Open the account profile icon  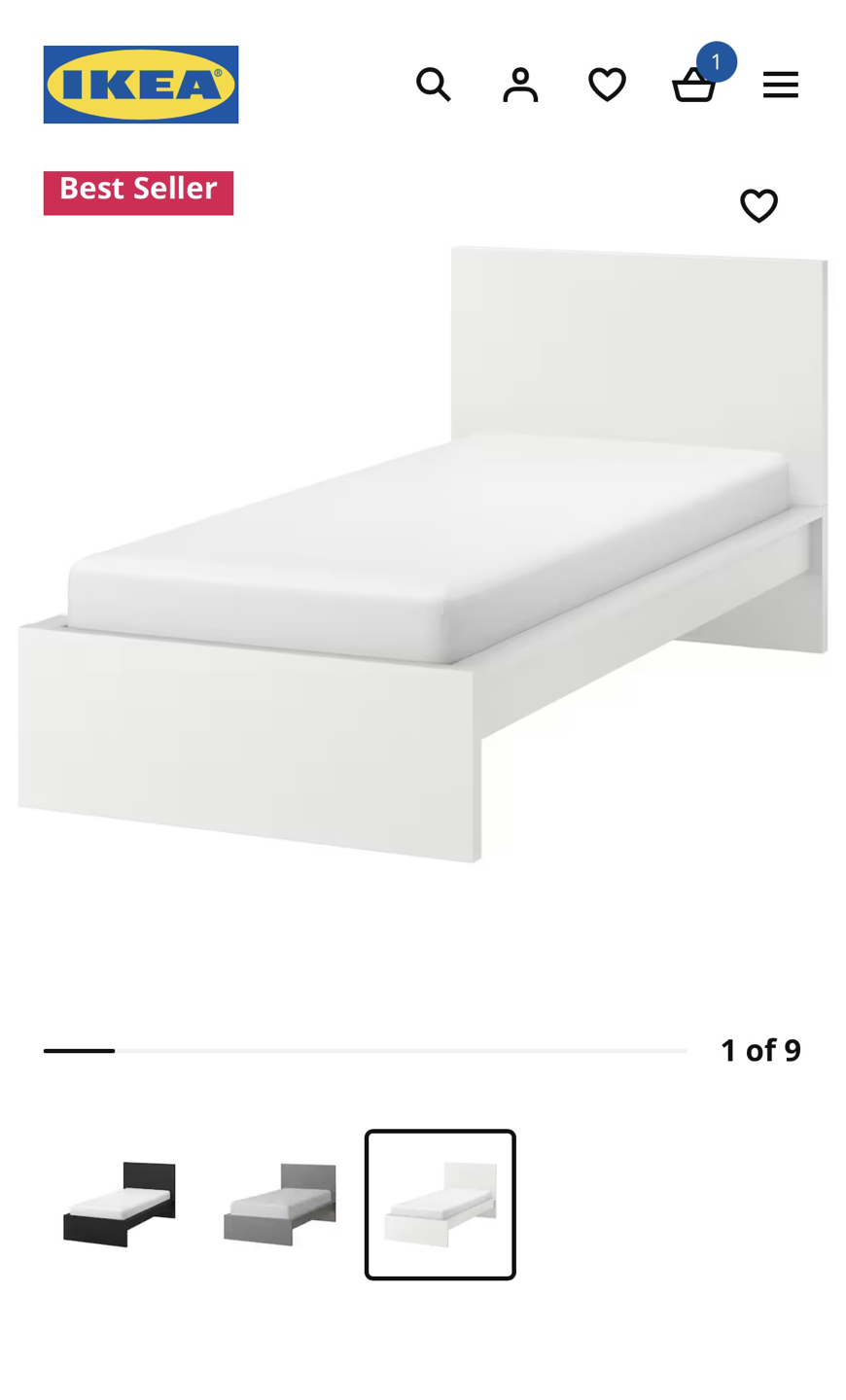pos(520,85)
